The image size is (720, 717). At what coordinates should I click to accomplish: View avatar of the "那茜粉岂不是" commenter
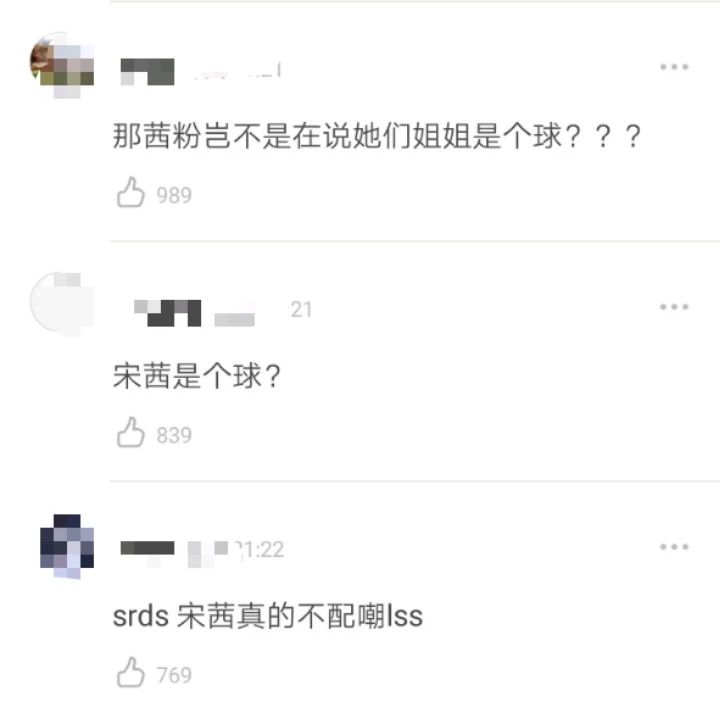point(62,63)
